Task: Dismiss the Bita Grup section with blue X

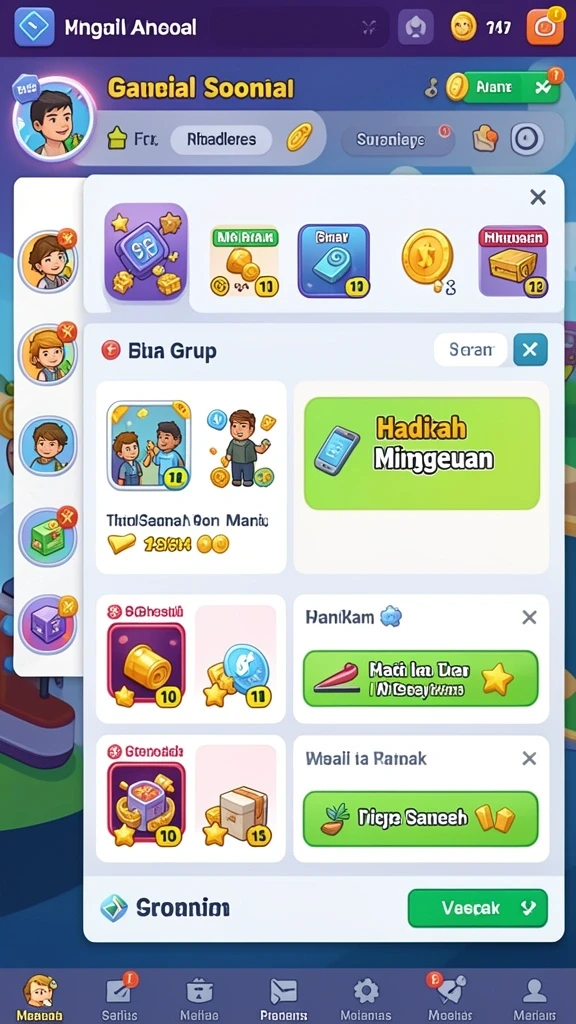Action: click(x=530, y=350)
